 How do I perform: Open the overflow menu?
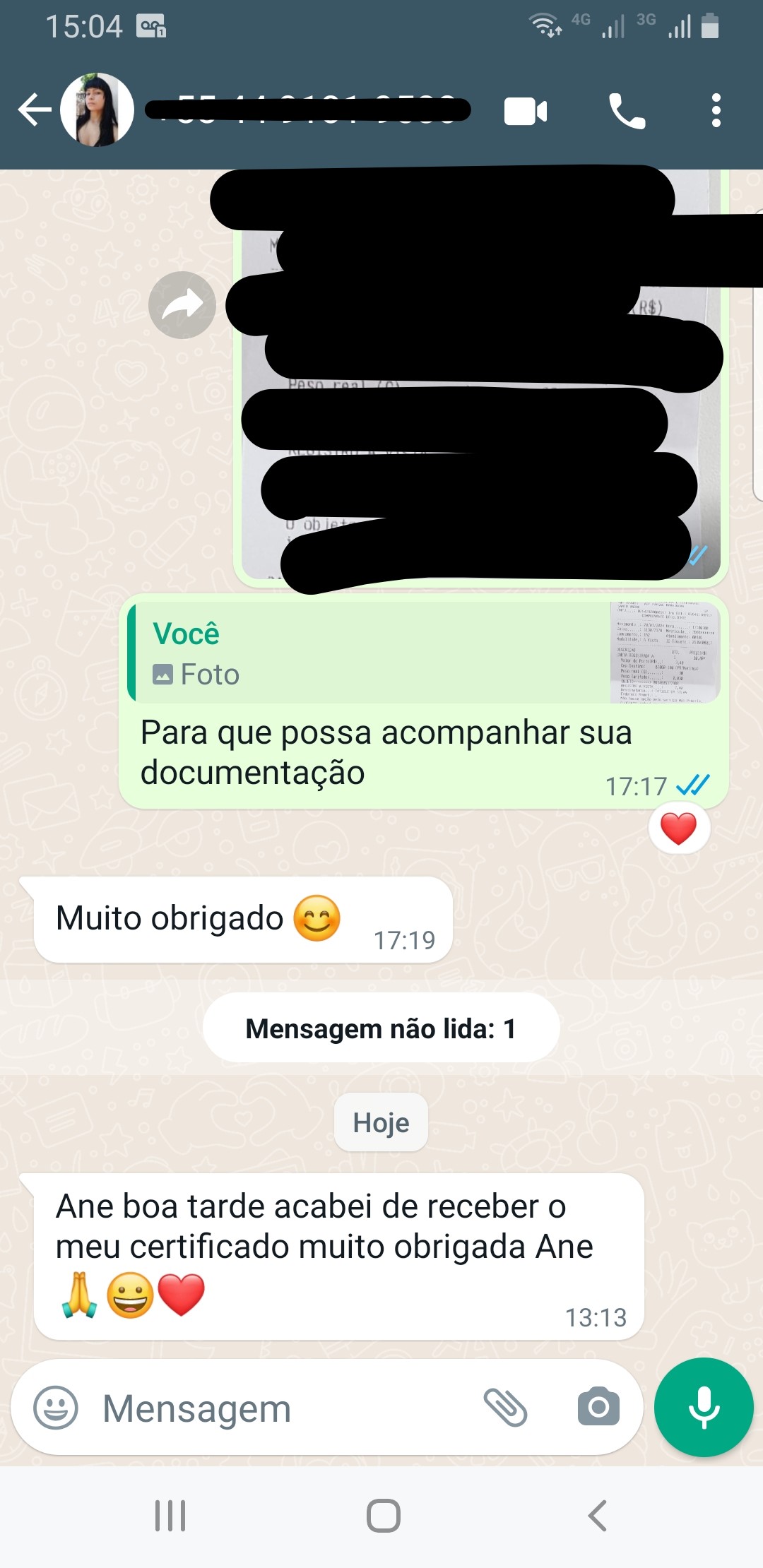click(716, 111)
